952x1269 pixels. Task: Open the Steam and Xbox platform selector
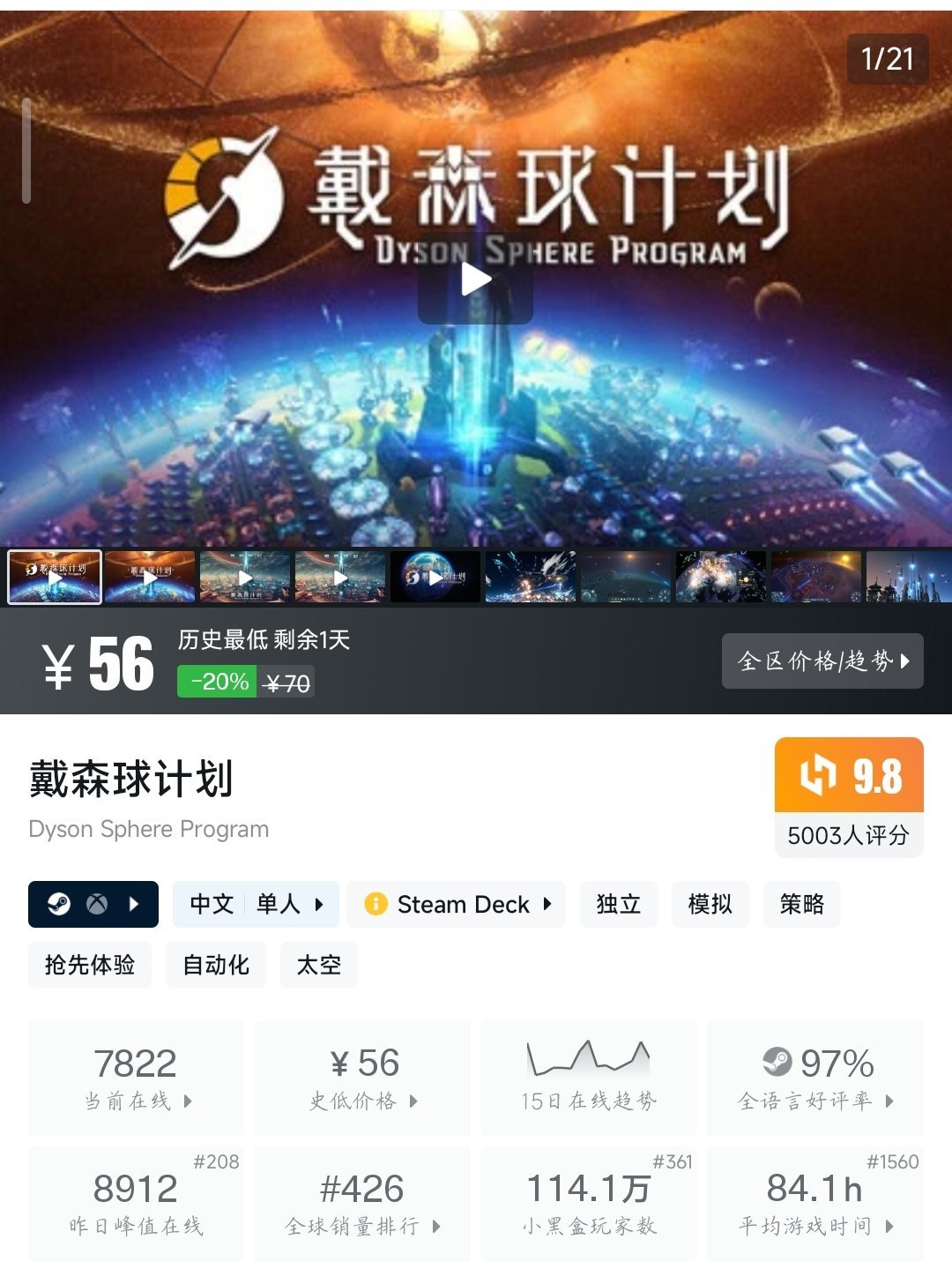(x=93, y=904)
